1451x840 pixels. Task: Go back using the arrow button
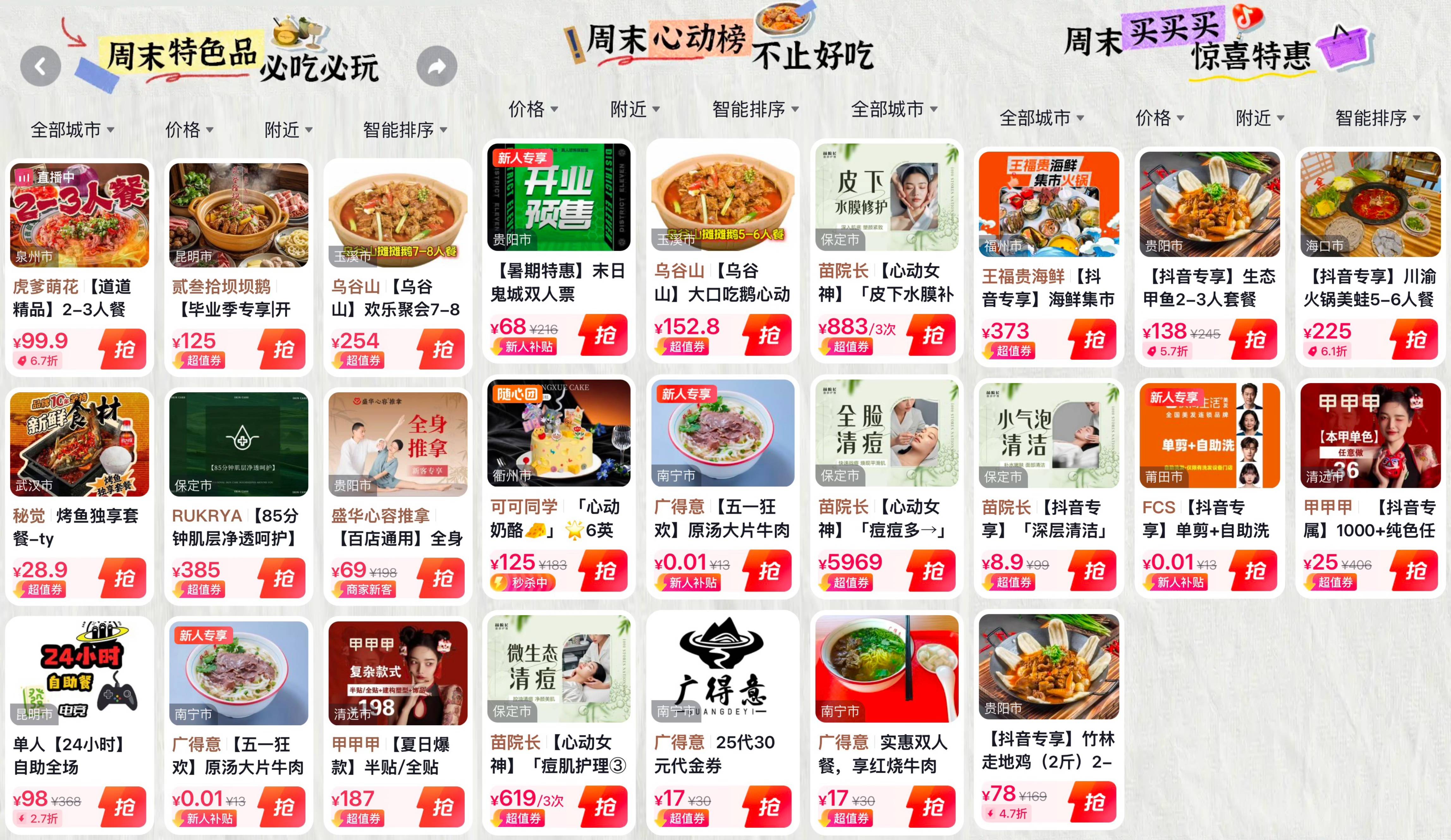pos(40,66)
